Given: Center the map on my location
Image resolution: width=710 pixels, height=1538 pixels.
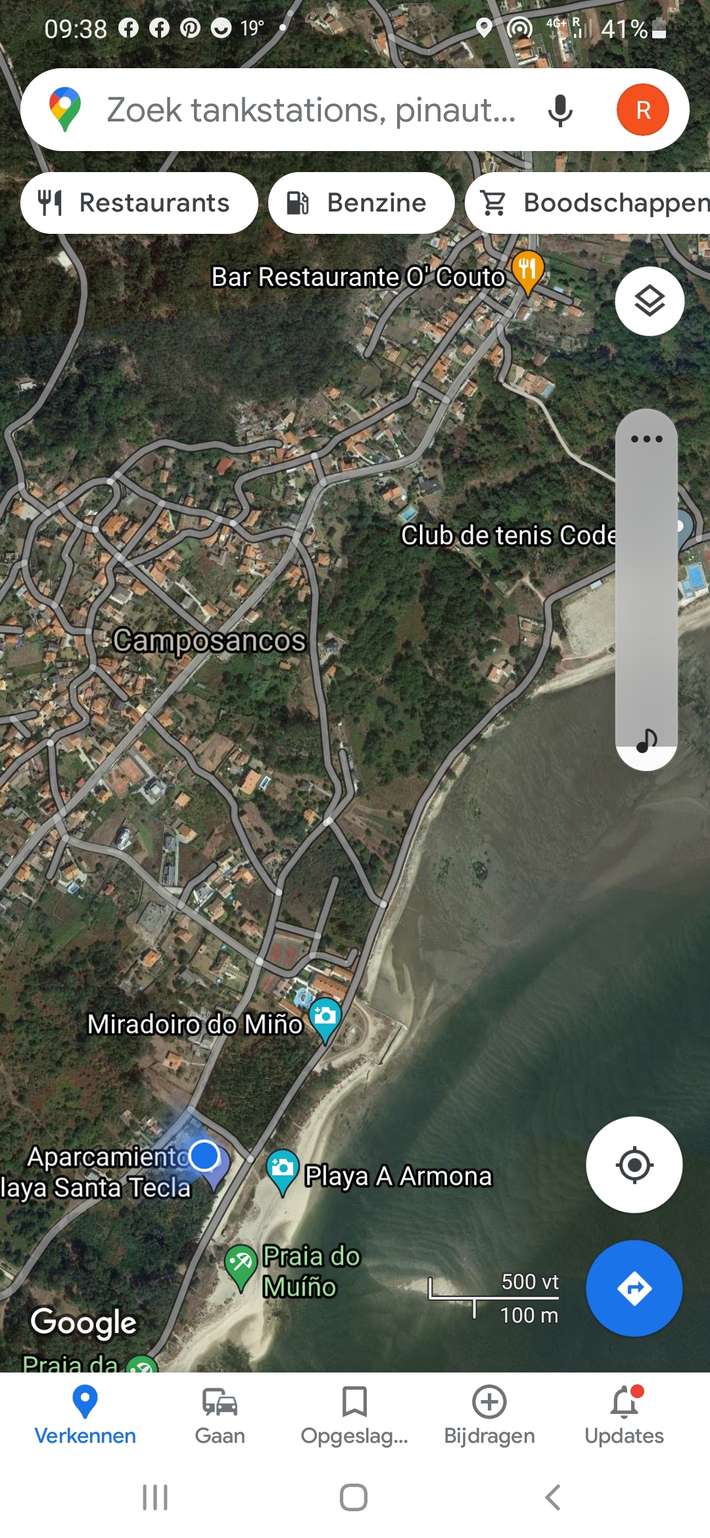Looking at the screenshot, I should (634, 1165).
